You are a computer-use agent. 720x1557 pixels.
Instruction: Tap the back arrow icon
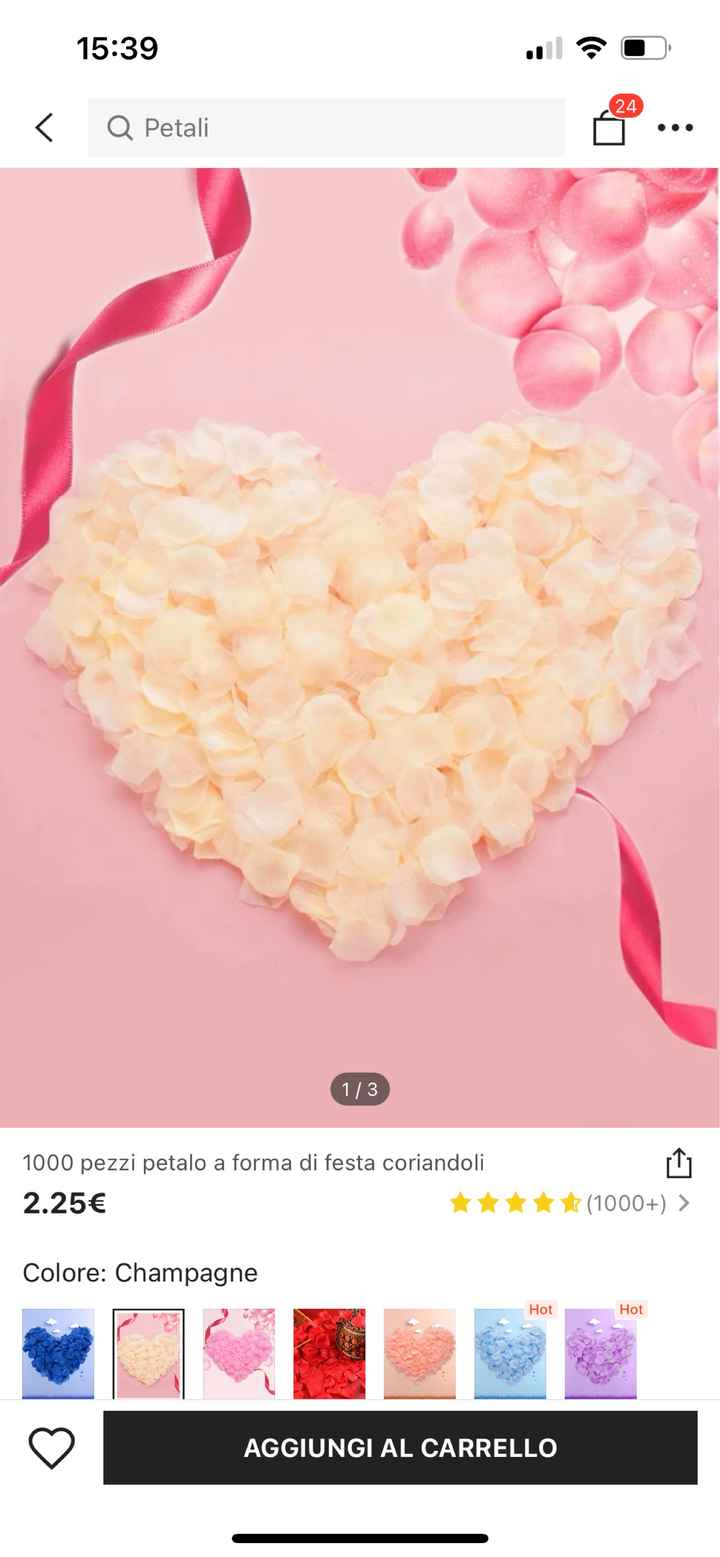pyautogui.click(x=42, y=128)
